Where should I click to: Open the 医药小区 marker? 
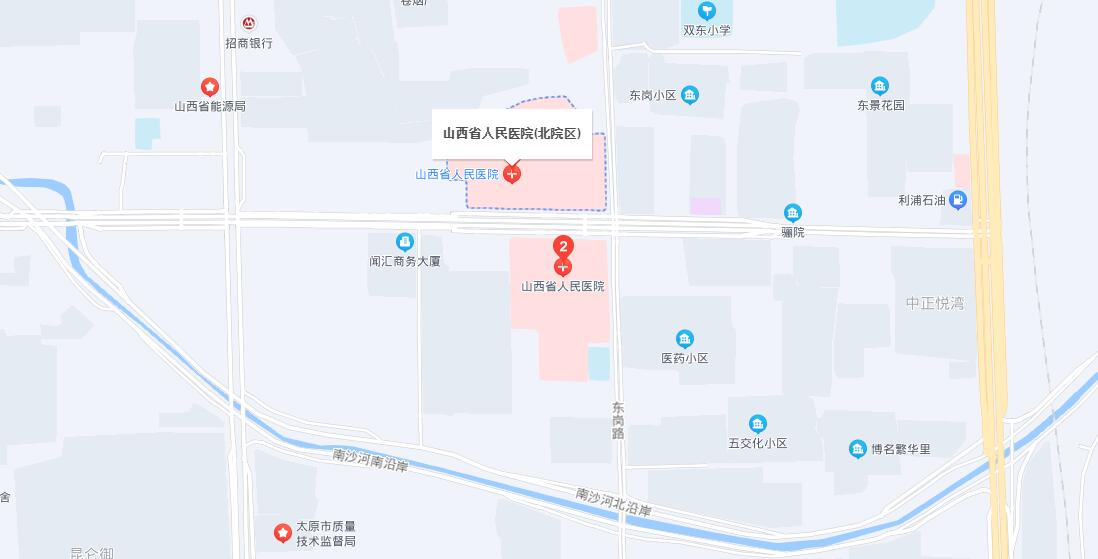point(685,339)
